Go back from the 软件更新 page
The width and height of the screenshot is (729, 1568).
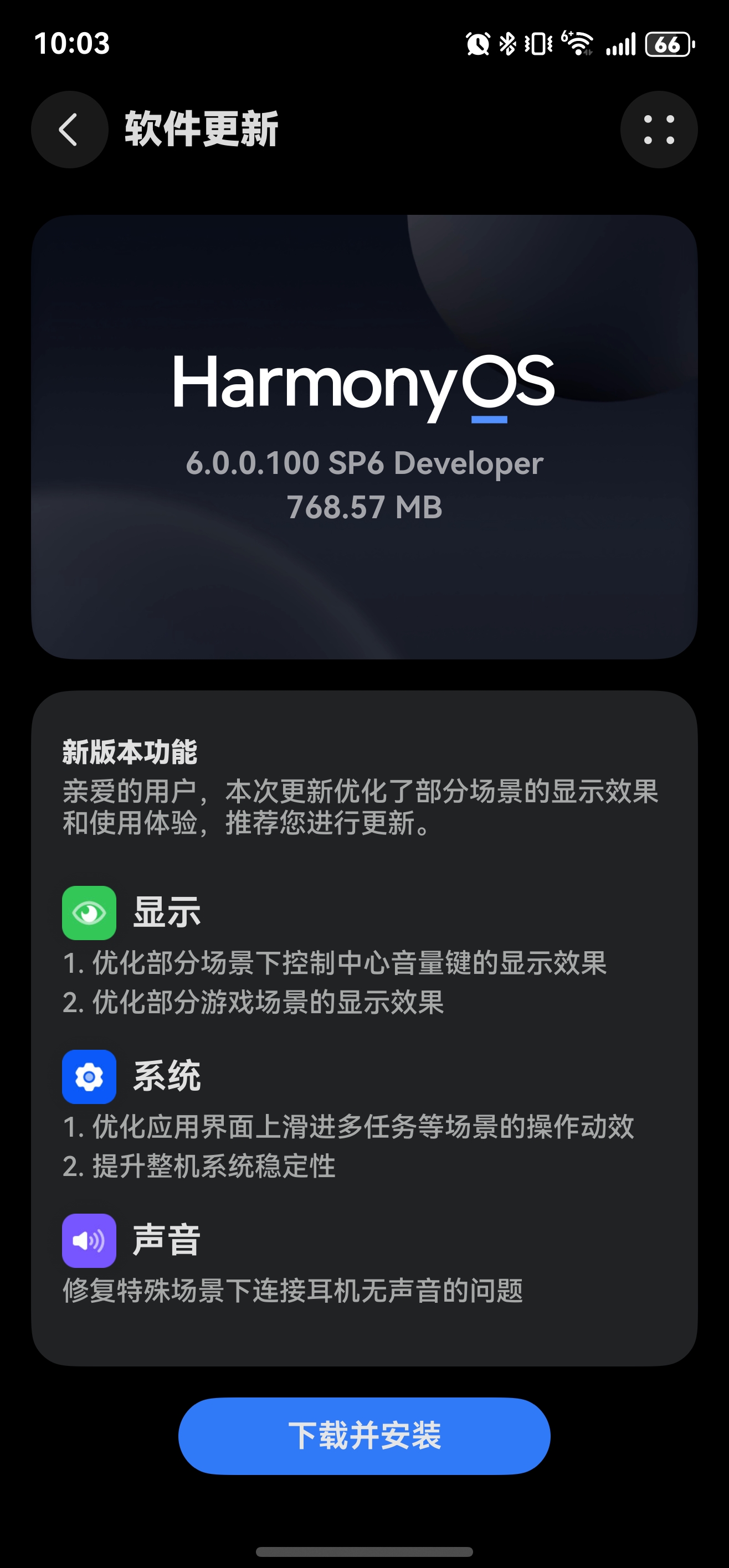[69, 130]
